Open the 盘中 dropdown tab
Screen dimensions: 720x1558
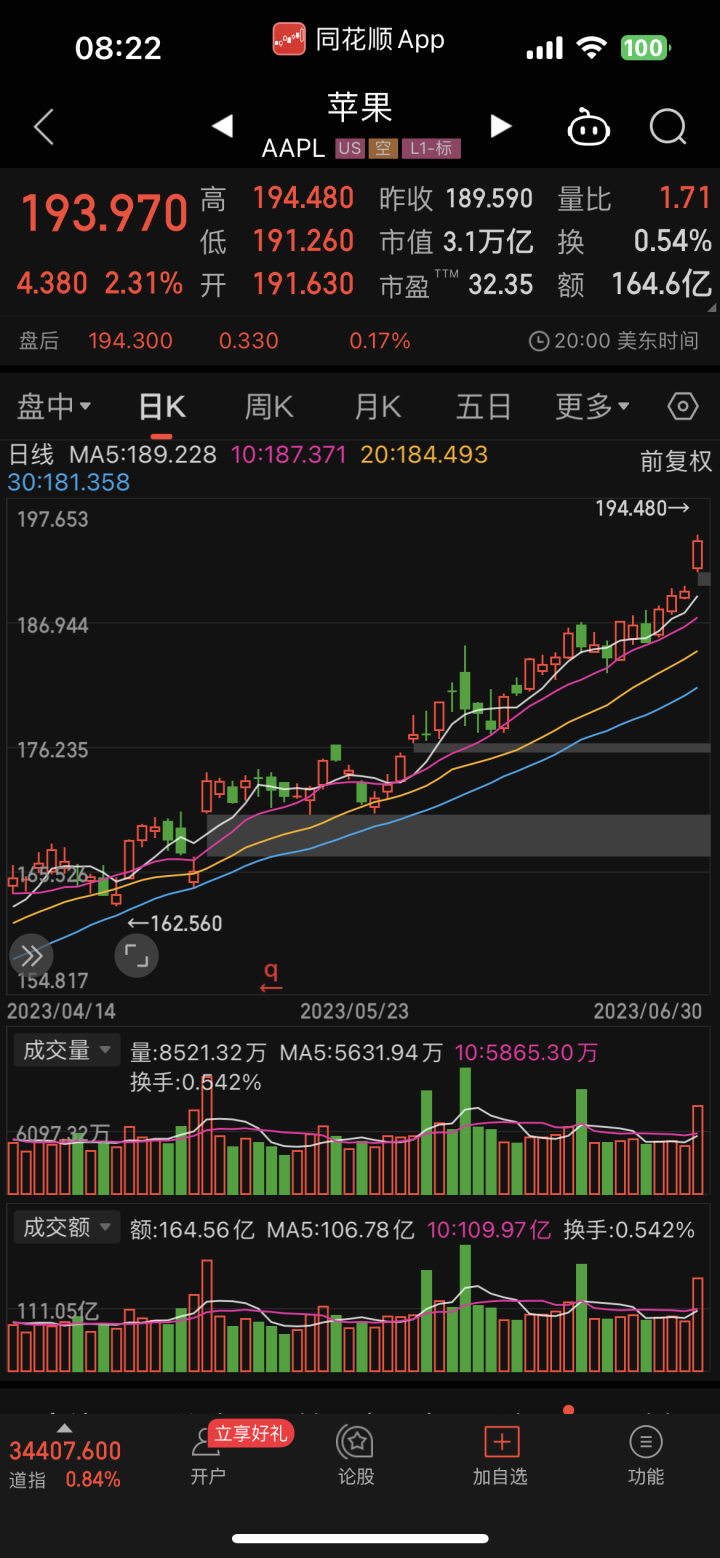click(x=54, y=407)
